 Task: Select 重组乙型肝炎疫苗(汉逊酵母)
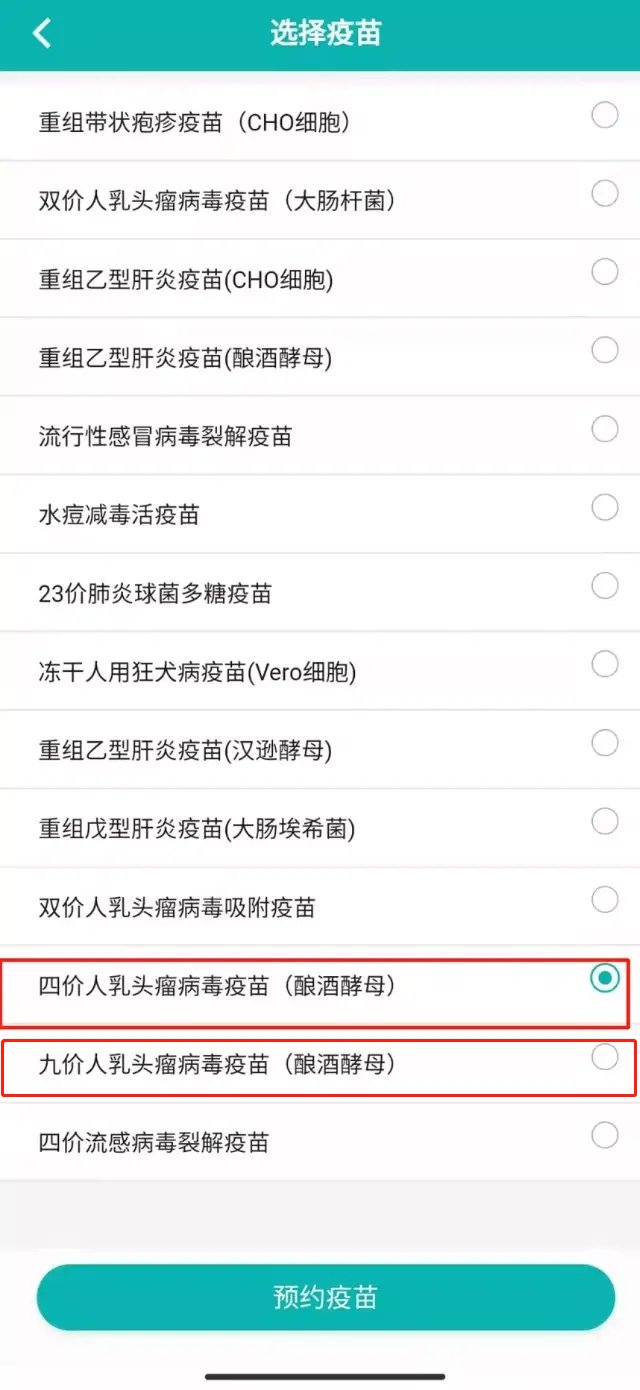604,743
